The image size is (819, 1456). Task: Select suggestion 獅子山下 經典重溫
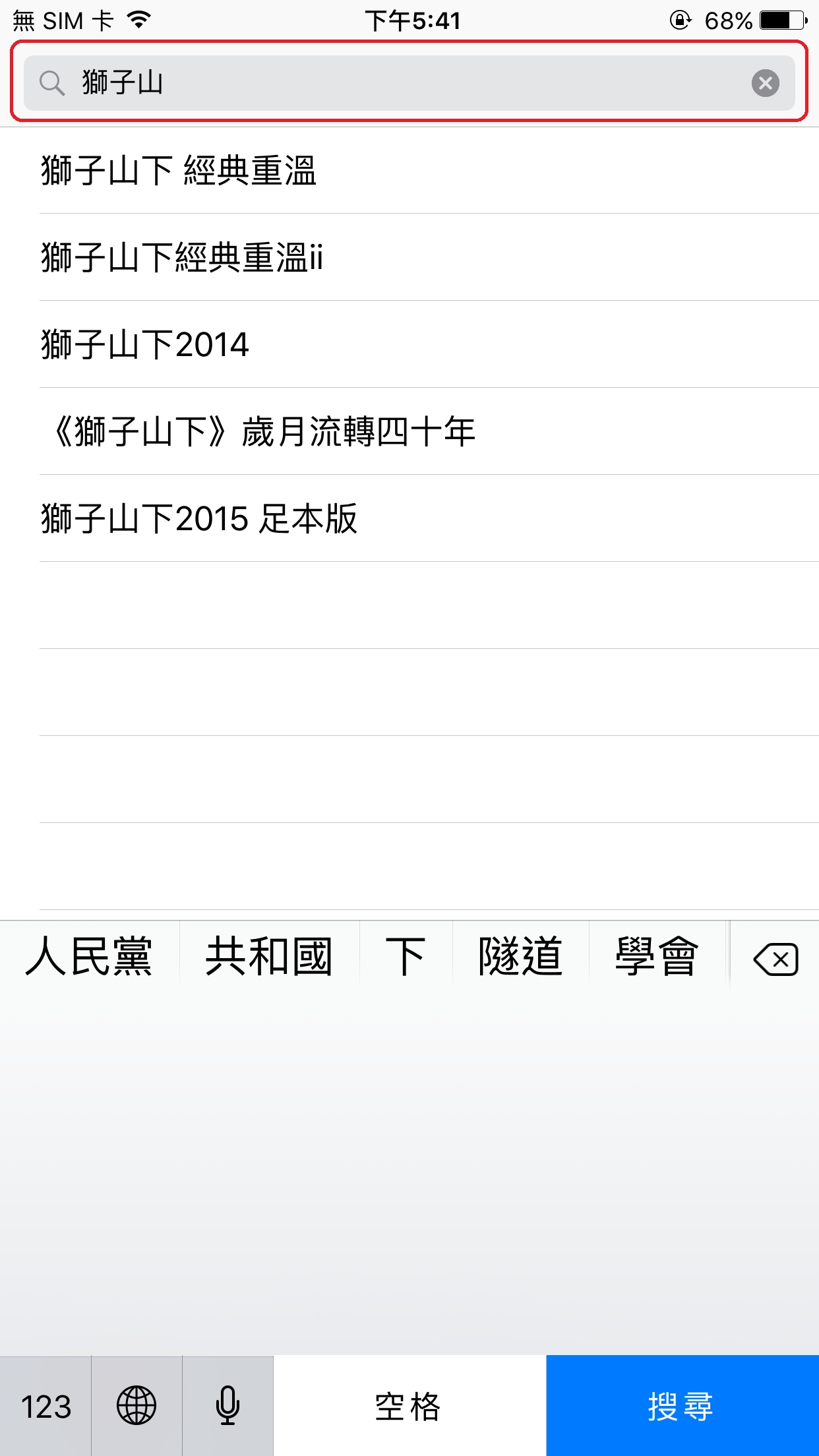(429, 170)
